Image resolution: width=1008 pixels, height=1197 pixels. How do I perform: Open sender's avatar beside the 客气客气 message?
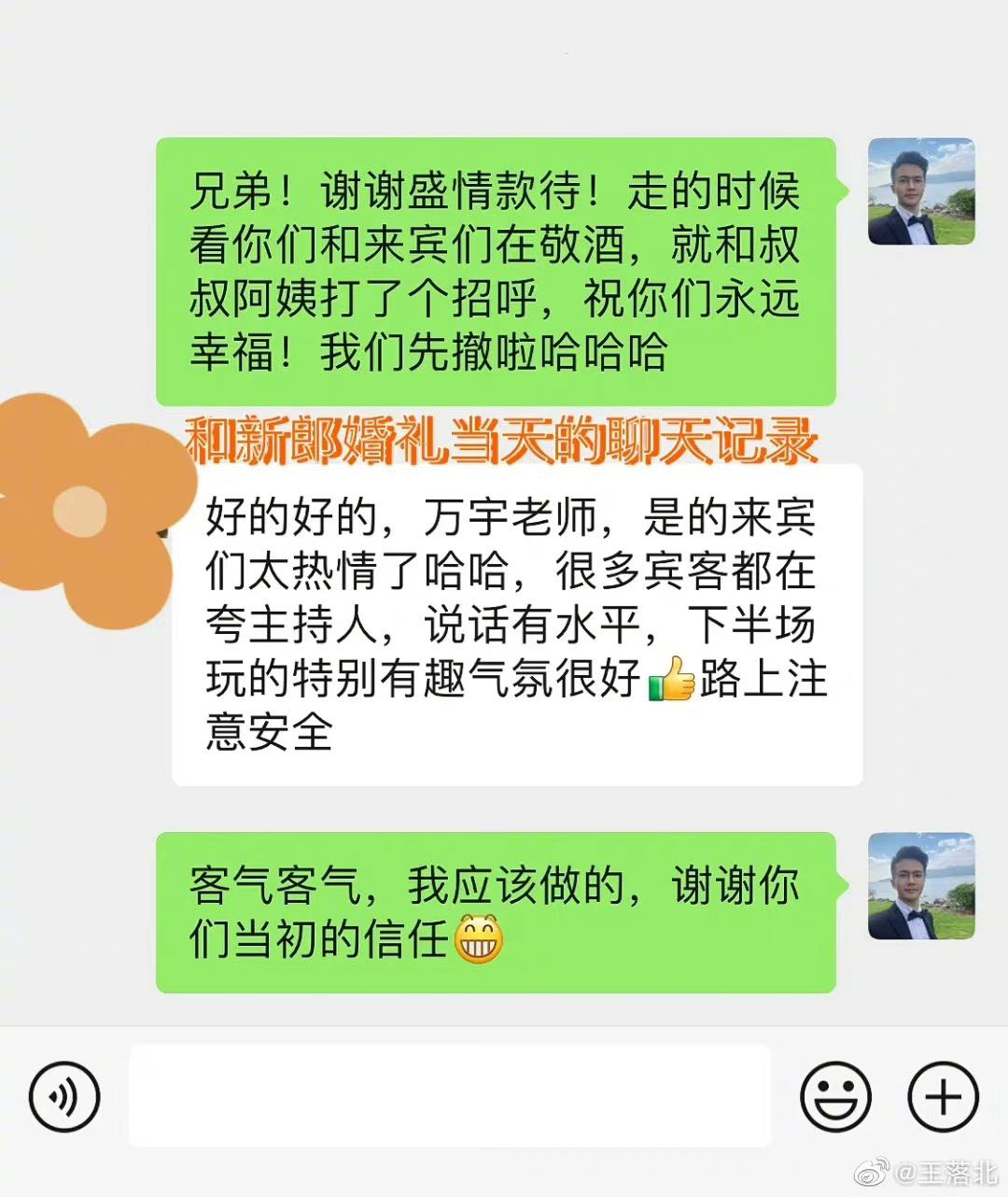(x=921, y=886)
